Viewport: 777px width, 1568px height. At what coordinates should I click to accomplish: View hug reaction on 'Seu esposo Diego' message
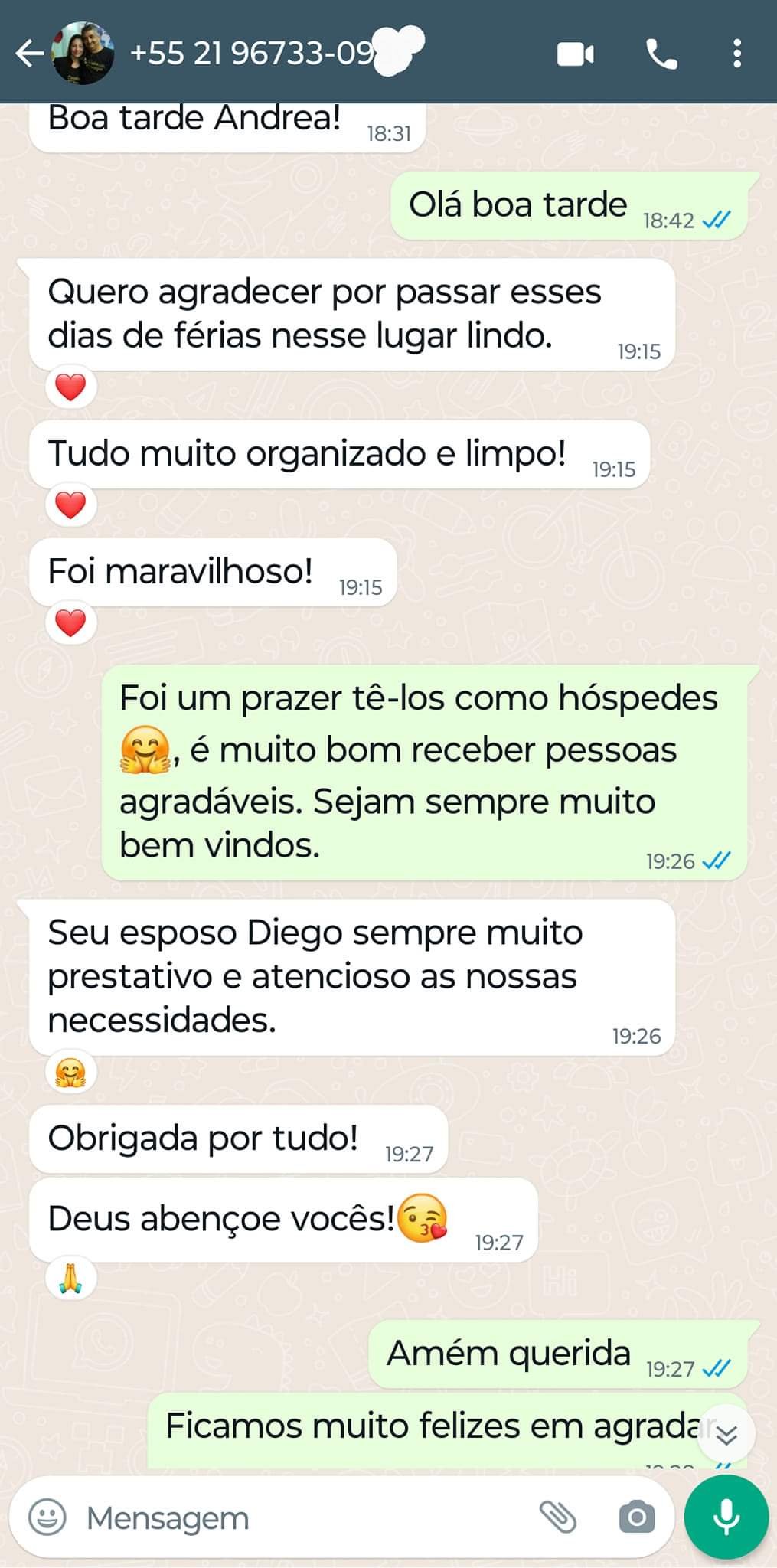(70, 1072)
